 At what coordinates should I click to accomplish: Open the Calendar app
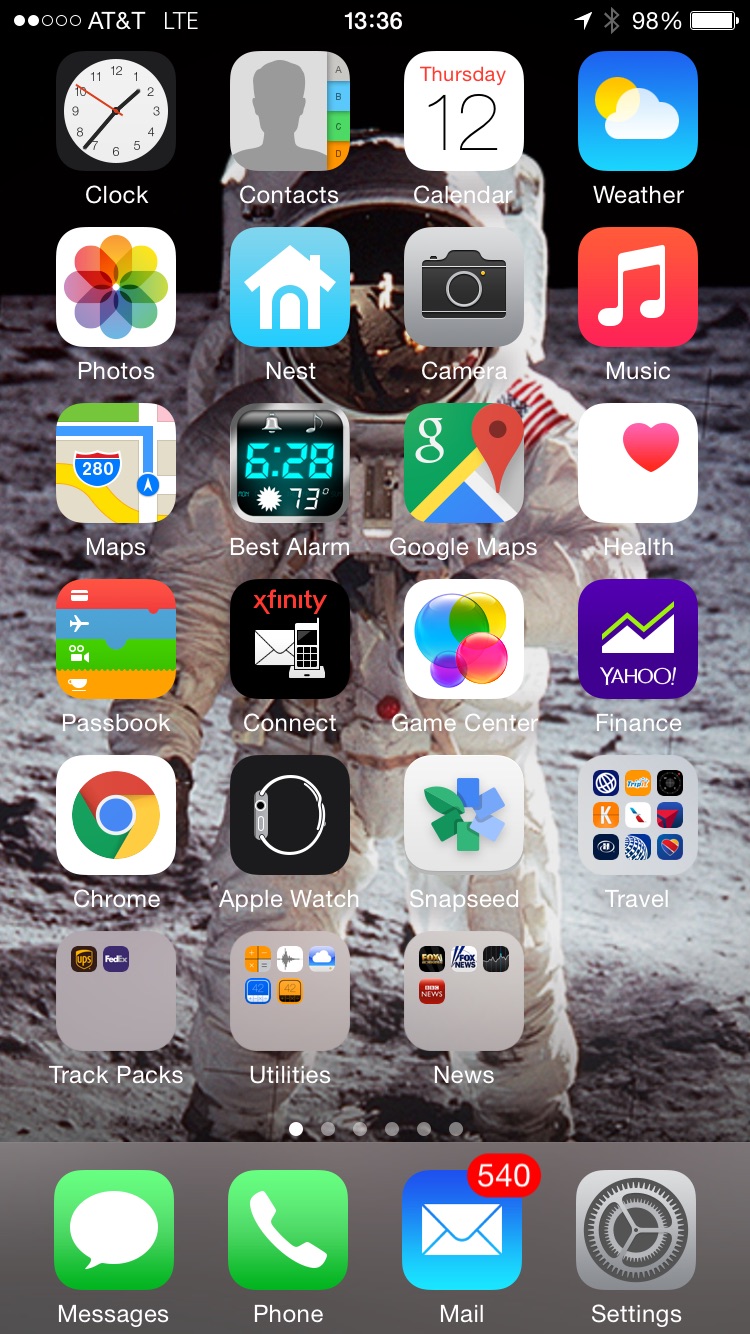pos(464,111)
